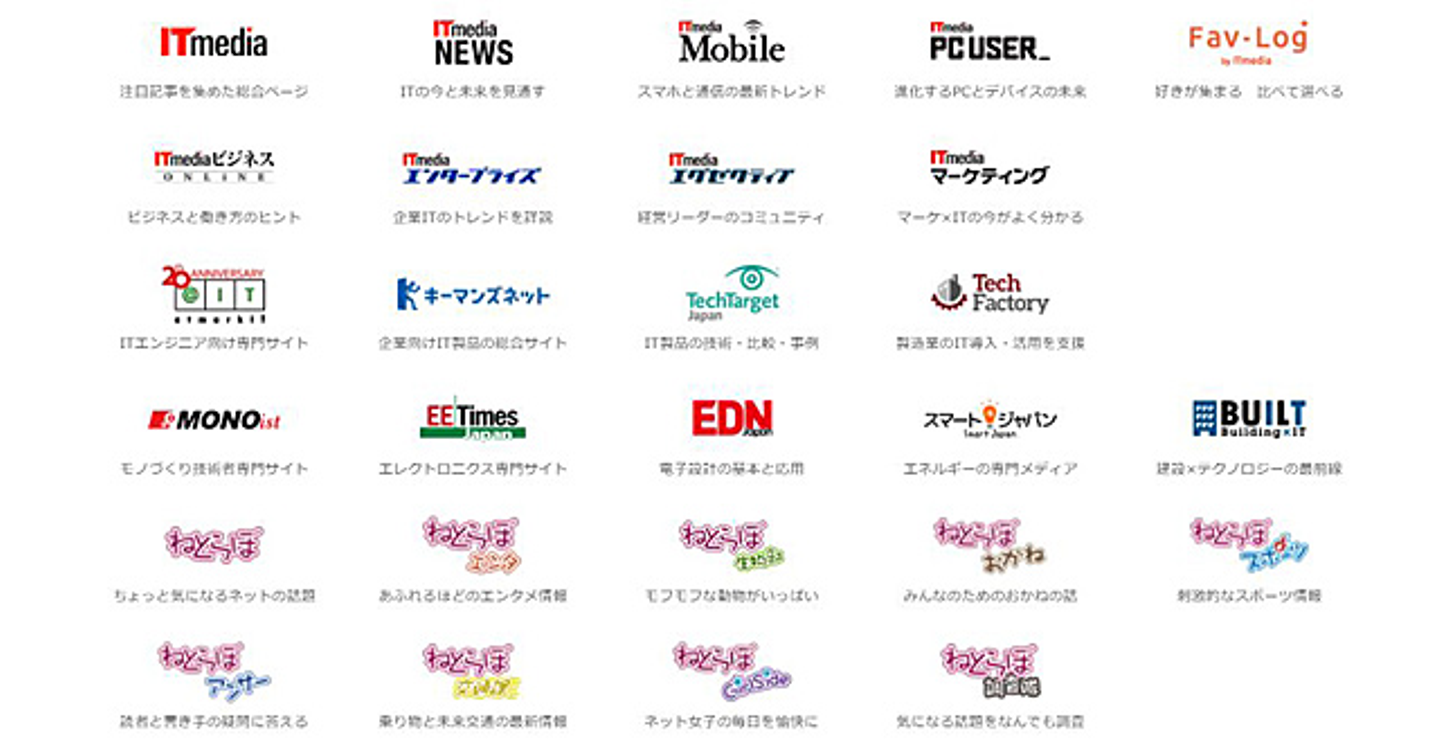
Task: Visit スマートジャパン energy media
Action: [x=989, y=418]
